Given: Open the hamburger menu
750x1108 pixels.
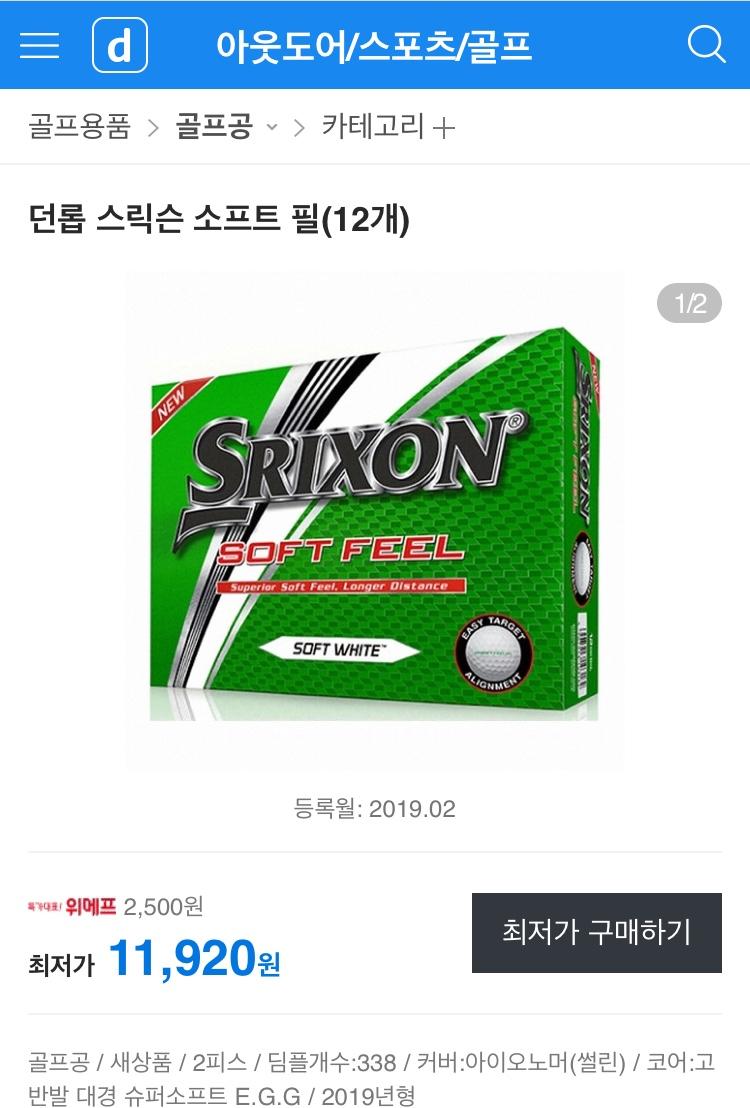Looking at the screenshot, I should click(40, 45).
